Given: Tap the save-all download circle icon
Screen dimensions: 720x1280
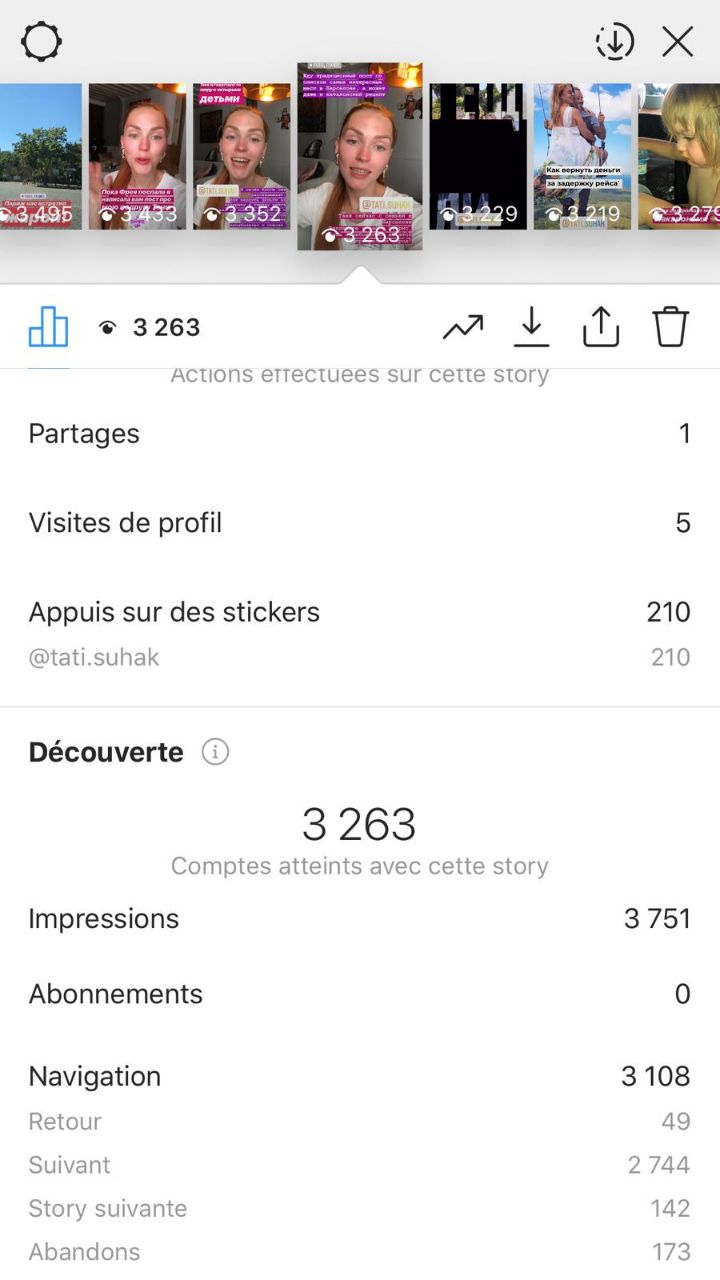Looking at the screenshot, I should click(615, 42).
